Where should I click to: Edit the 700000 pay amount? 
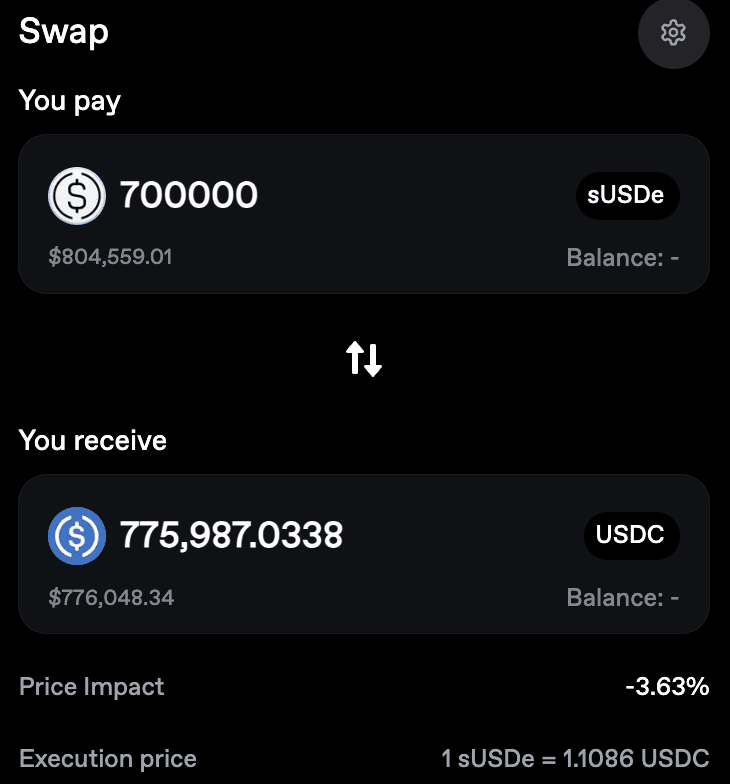tap(189, 195)
